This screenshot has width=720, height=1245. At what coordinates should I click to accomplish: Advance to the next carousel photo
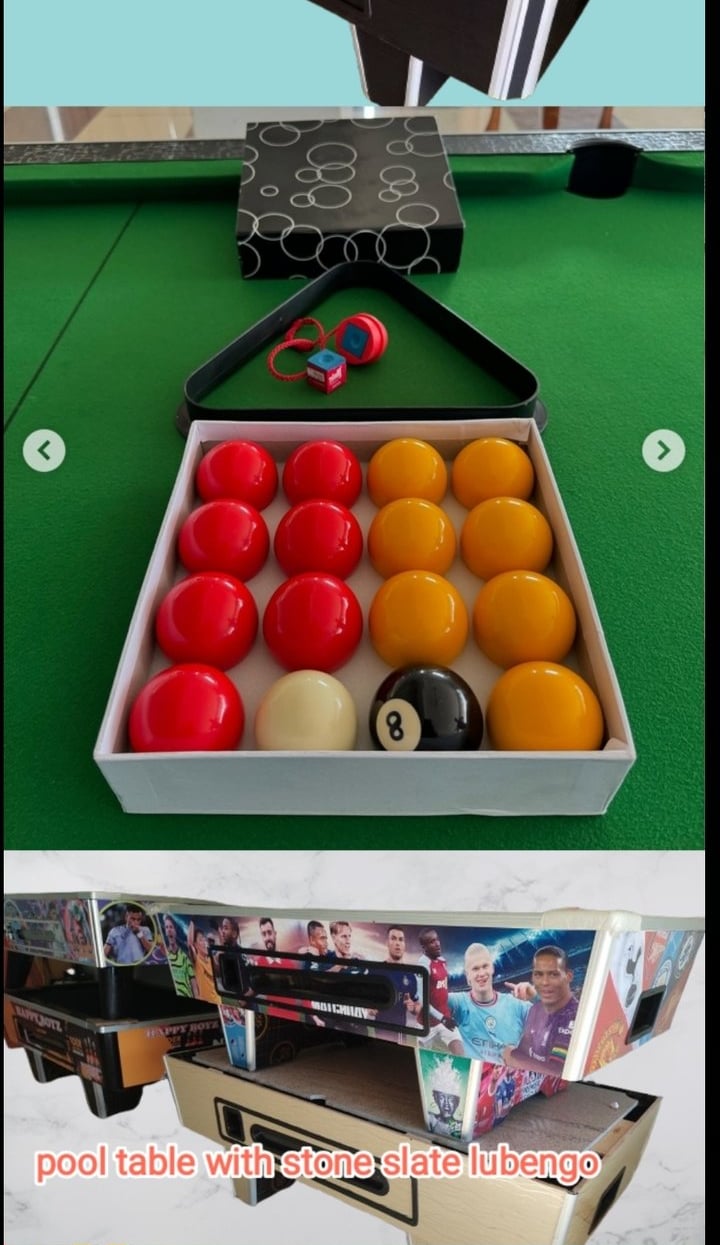click(x=663, y=451)
